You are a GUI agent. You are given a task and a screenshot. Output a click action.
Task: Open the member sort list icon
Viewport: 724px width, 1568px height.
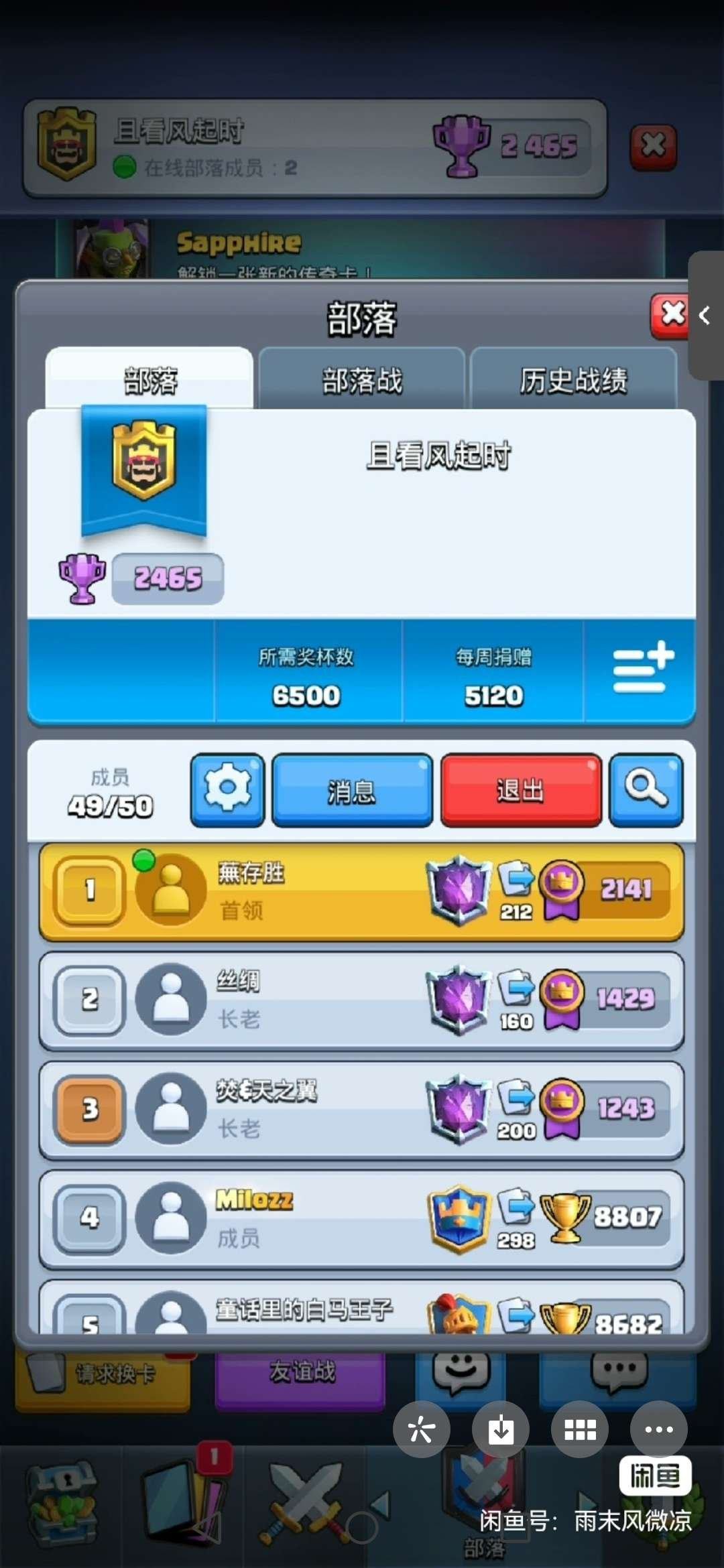point(642,669)
